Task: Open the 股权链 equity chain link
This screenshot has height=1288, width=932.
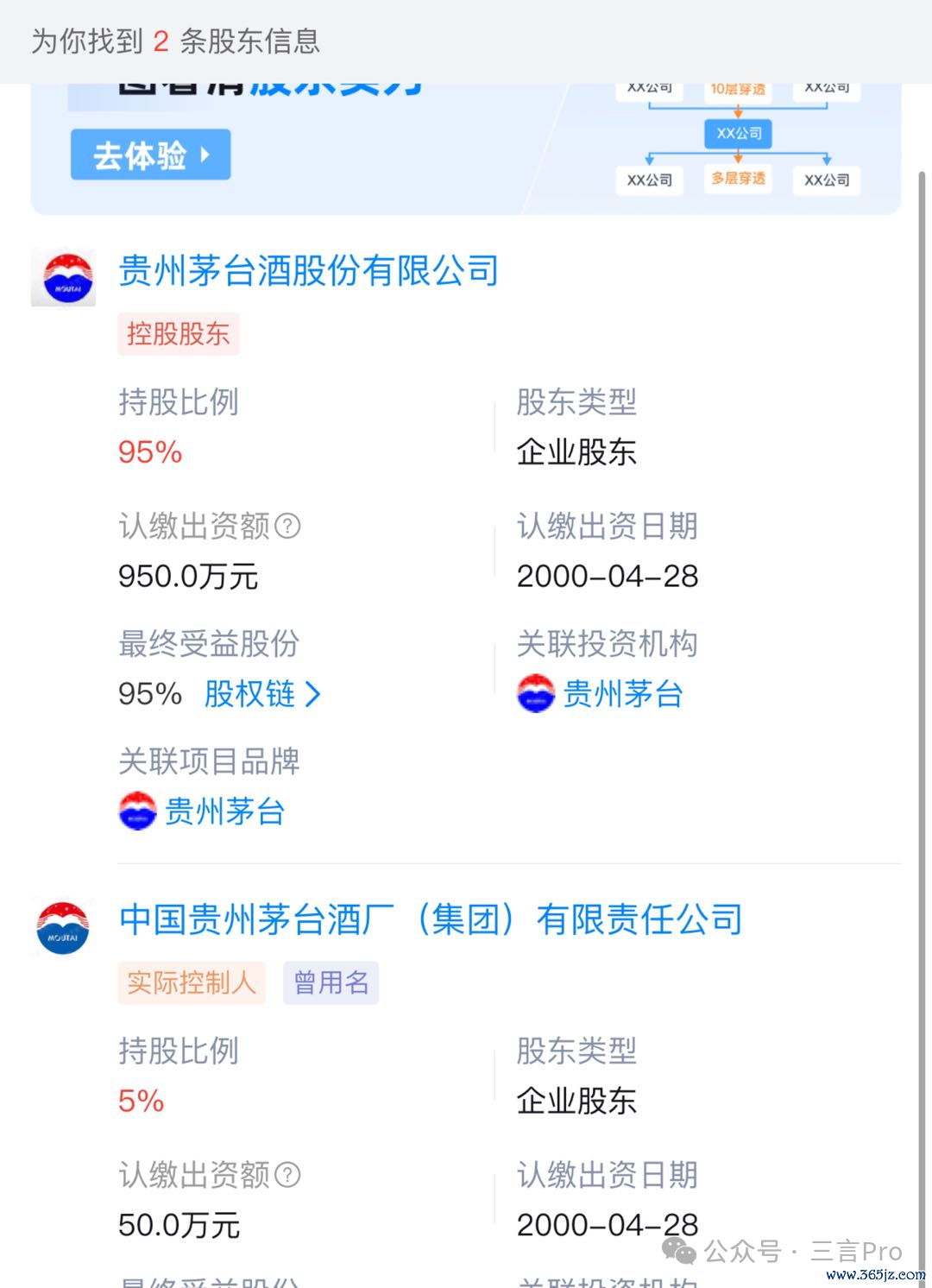Action: pyautogui.click(x=262, y=694)
